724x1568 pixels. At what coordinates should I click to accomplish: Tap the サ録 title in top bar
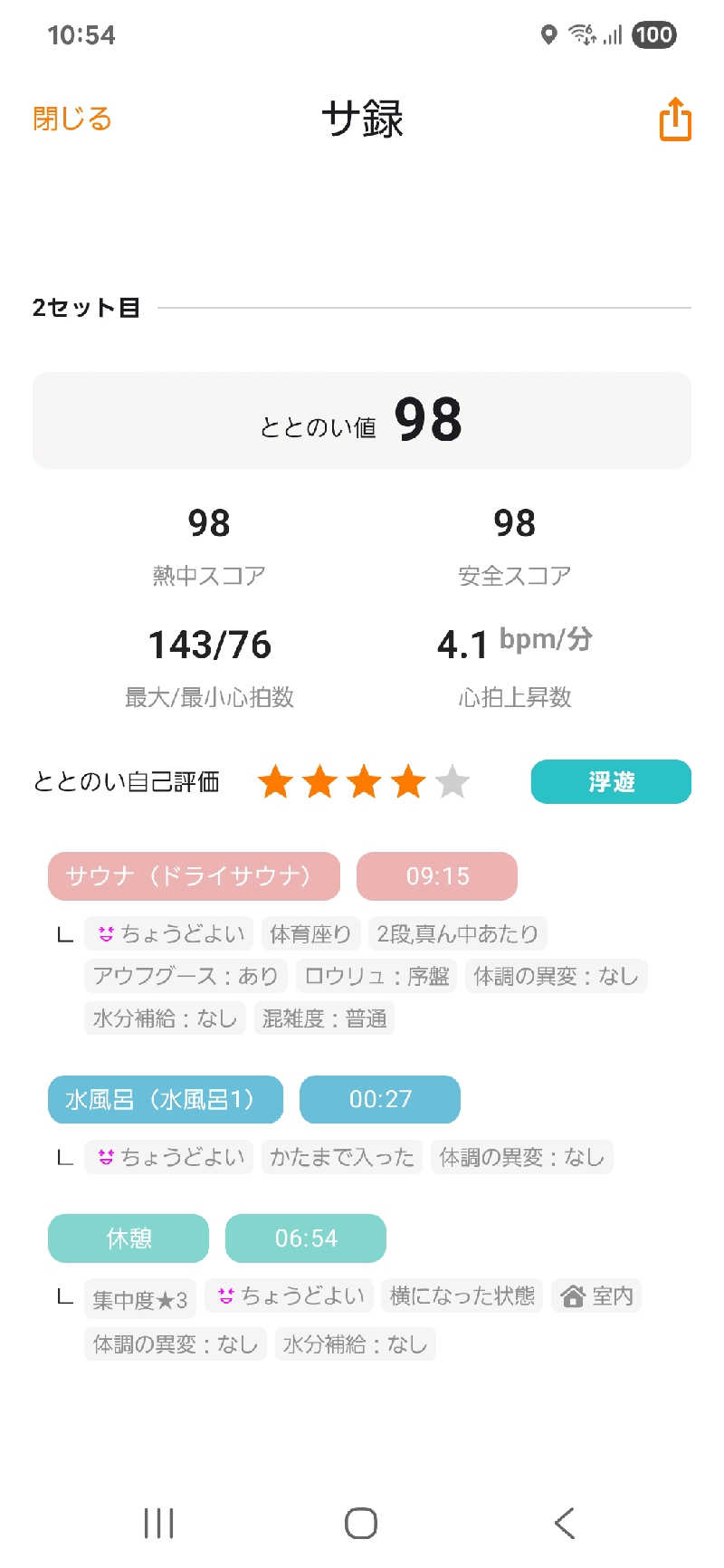click(x=362, y=120)
